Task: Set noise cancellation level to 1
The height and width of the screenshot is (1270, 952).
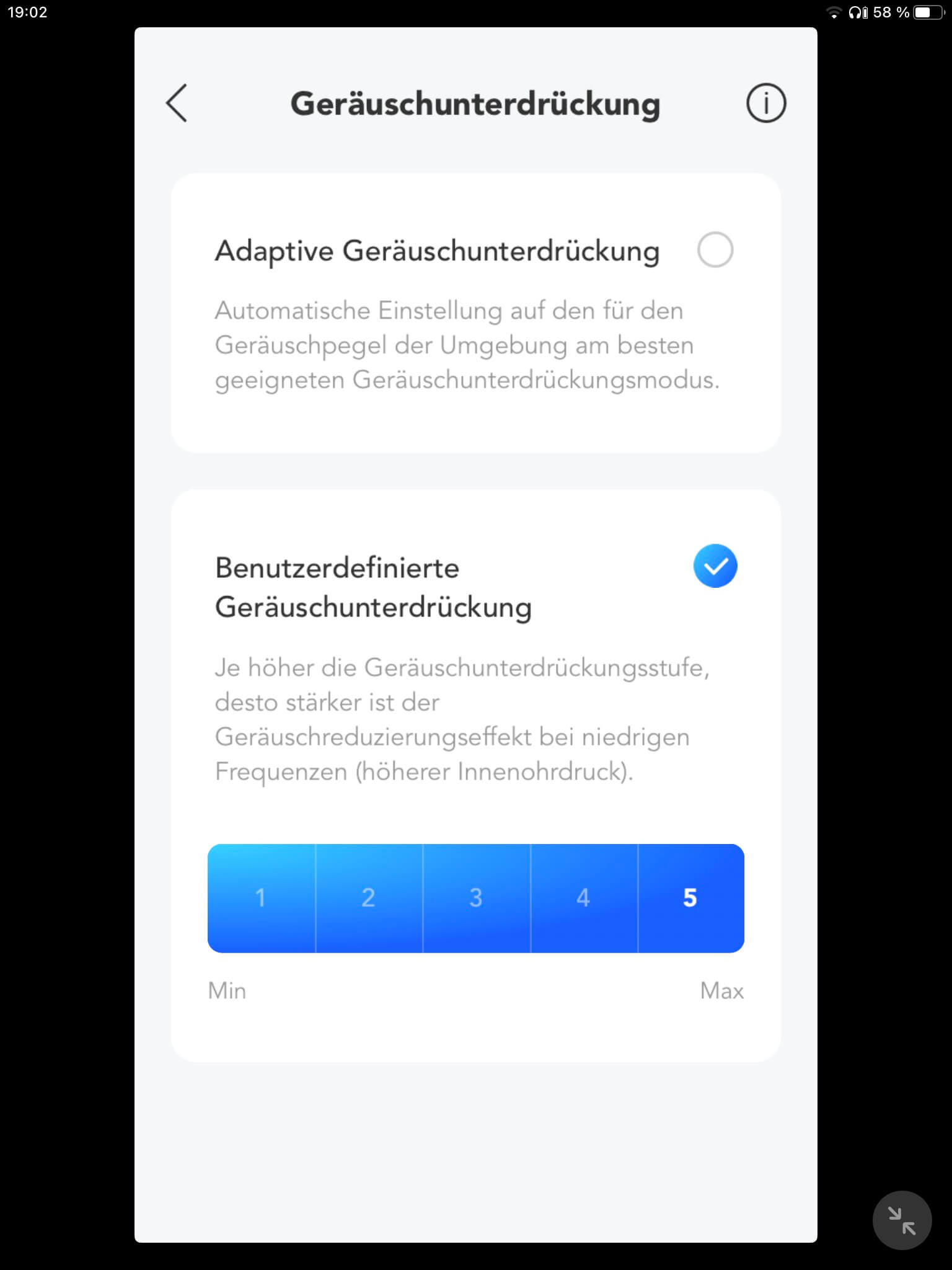Action: point(261,898)
